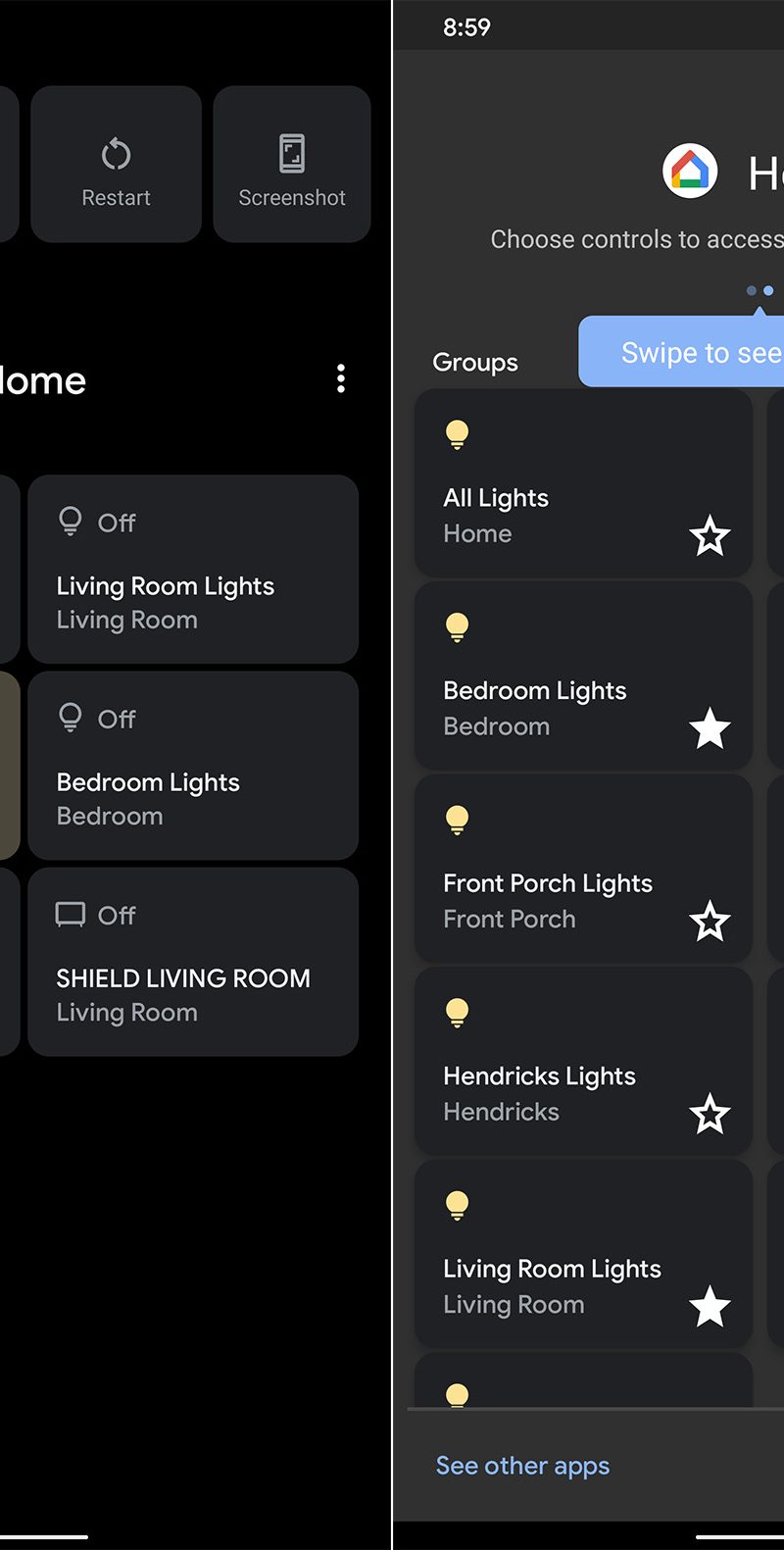Star the Front Porch Lights control

point(710,922)
